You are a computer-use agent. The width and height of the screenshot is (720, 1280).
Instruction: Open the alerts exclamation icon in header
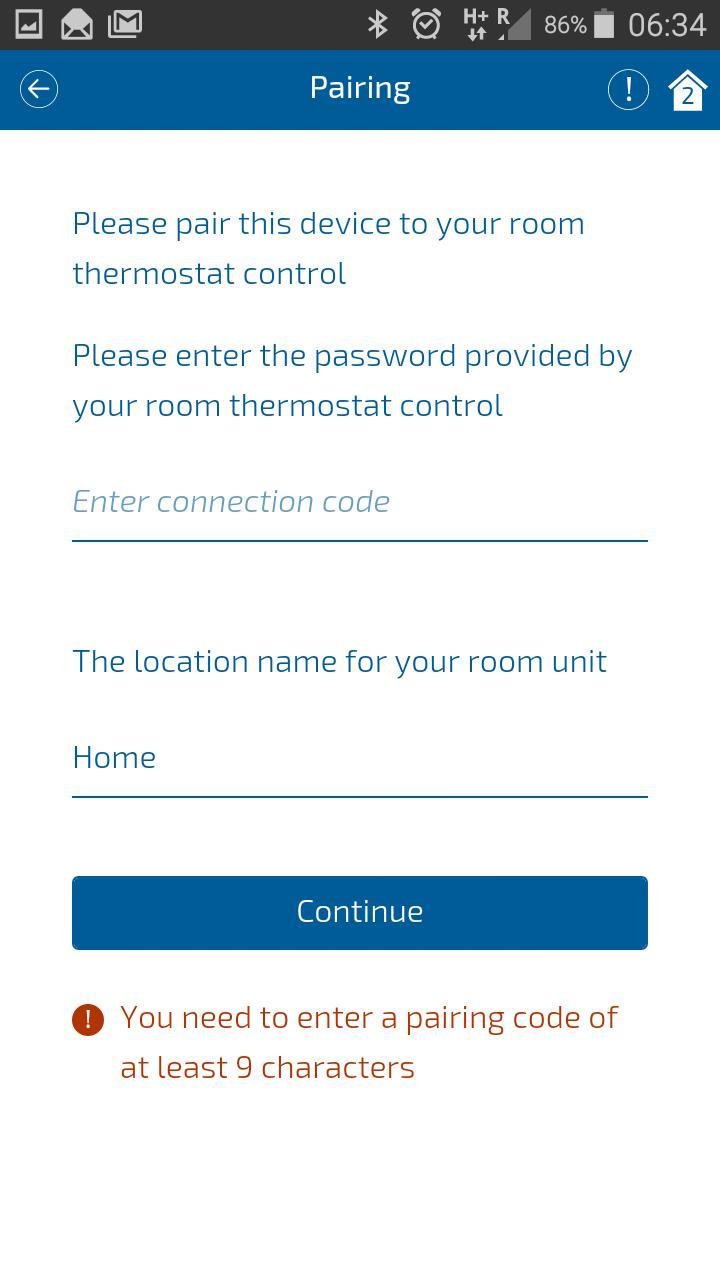tap(627, 89)
